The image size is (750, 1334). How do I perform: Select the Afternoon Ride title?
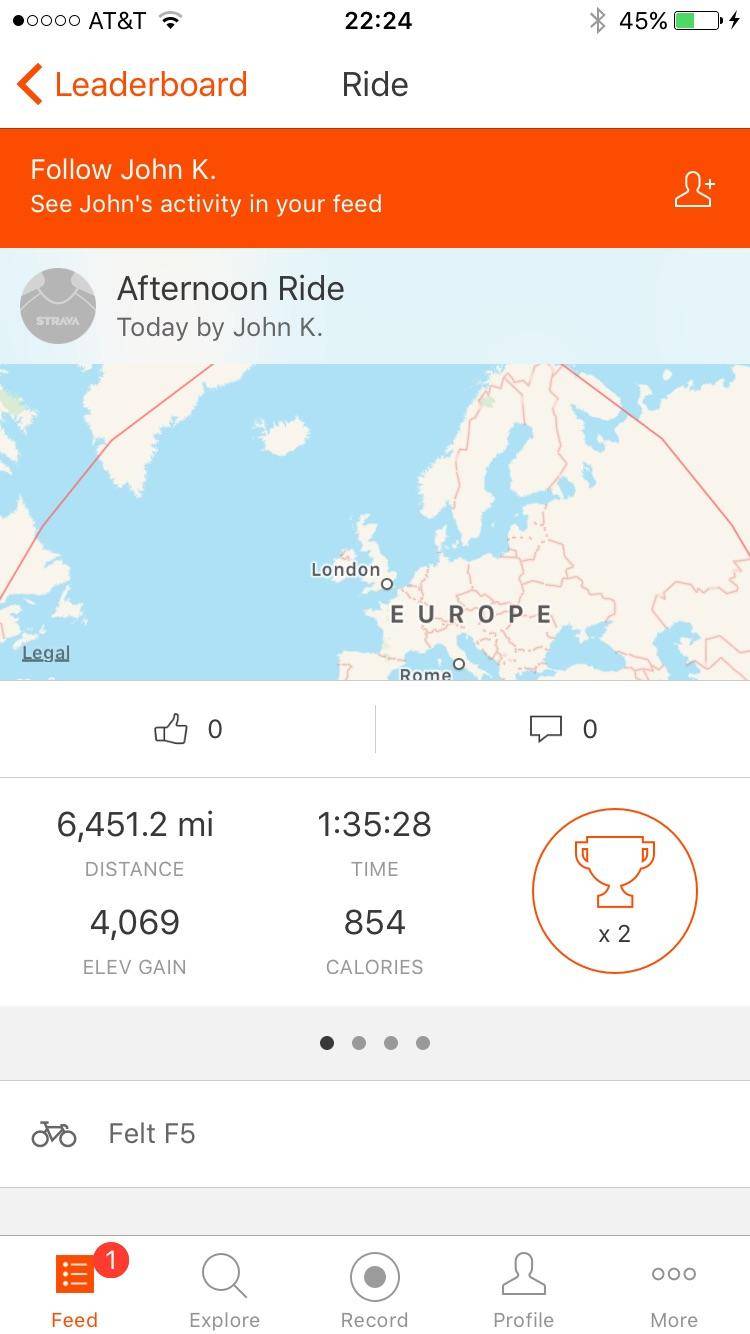pos(230,289)
